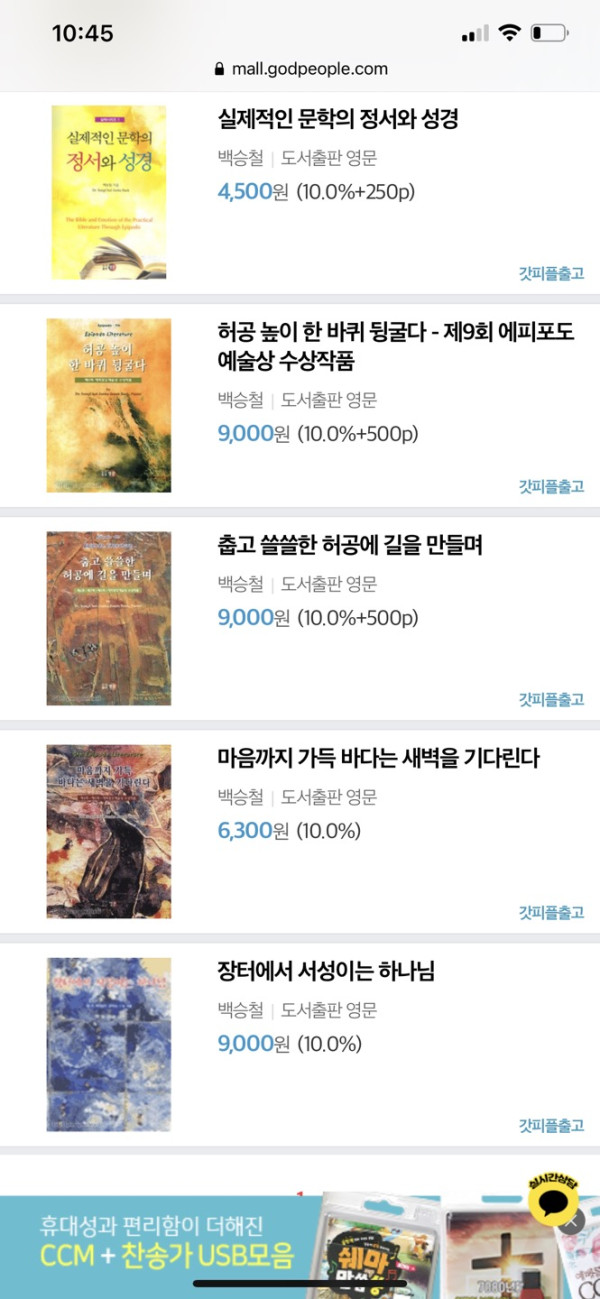Viewport: 600px width, 1299px height.
Task: Close the CCM 찬송가 USB banner
Action: pyautogui.click(x=572, y=1220)
